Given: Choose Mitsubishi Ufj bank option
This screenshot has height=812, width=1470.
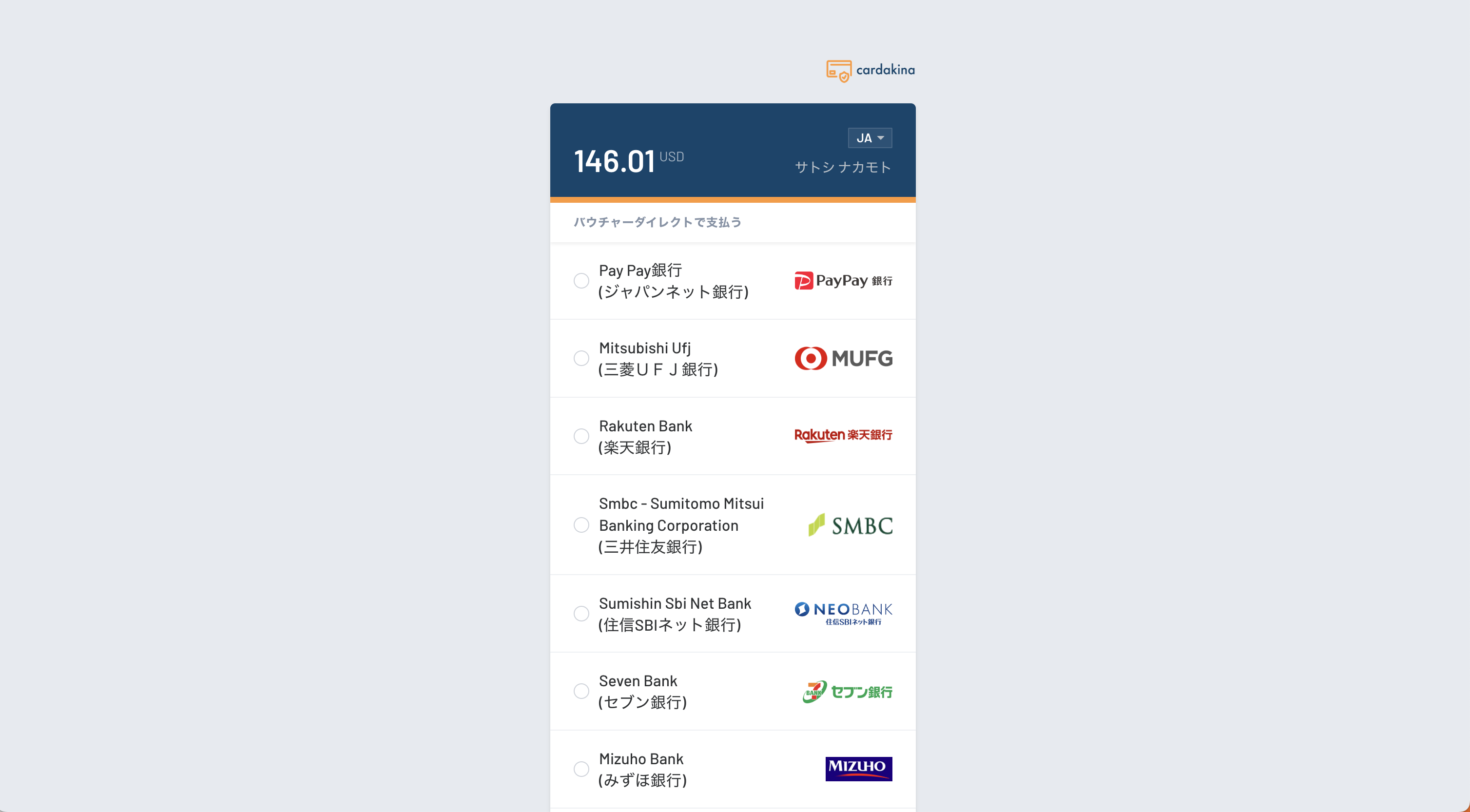Looking at the screenshot, I should (581, 358).
